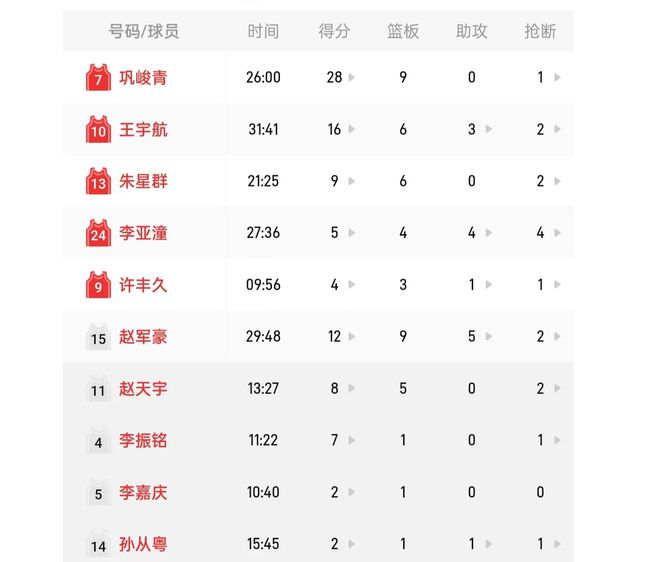
Task: Open player 赵军豪's profile
Action: tap(143, 337)
